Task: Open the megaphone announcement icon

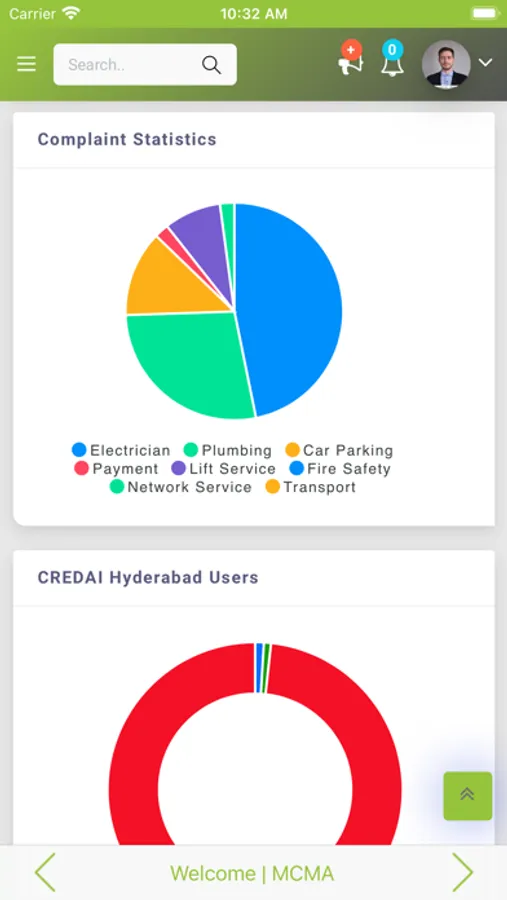Action: pyautogui.click(x=350, y=59)
